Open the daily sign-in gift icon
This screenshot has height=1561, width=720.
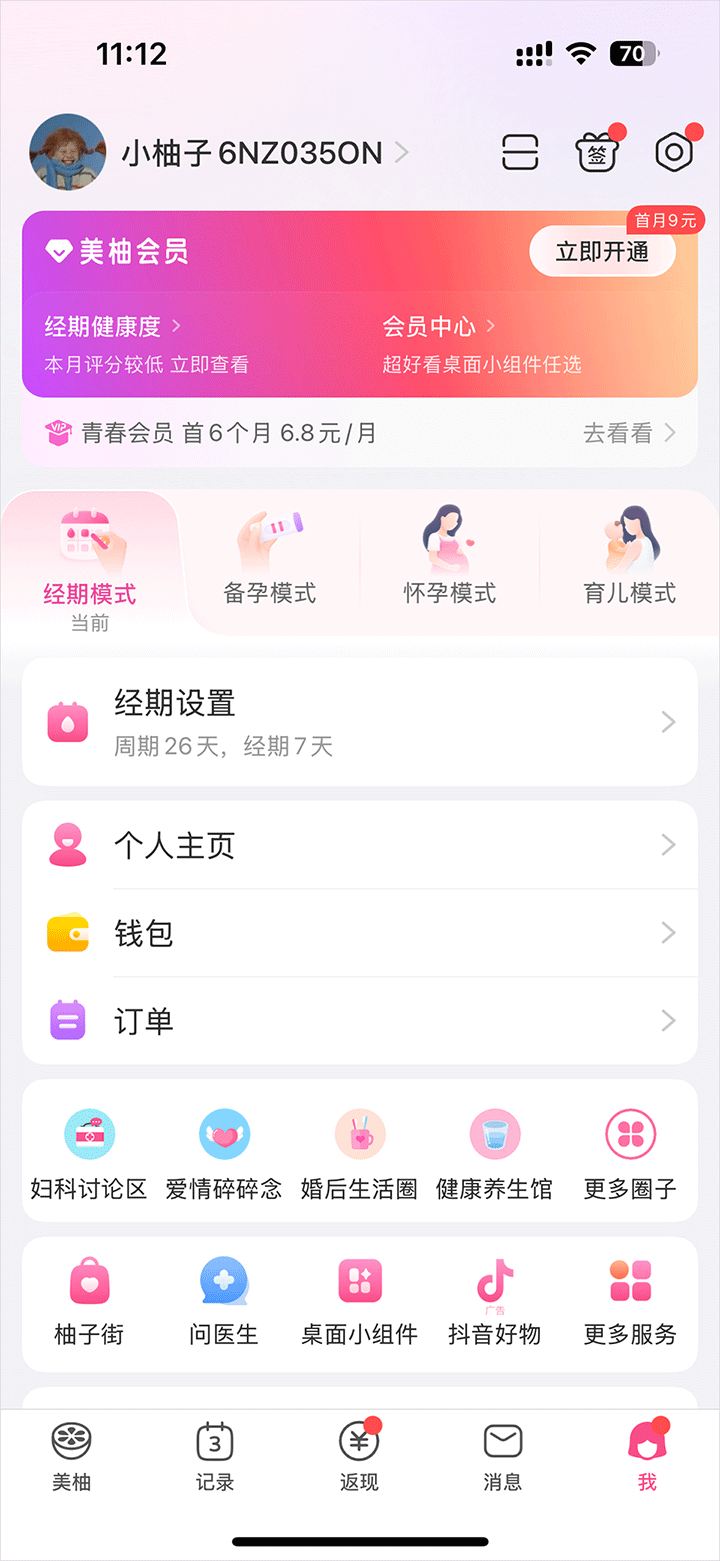pyautogui.click(x=597, y=153)
